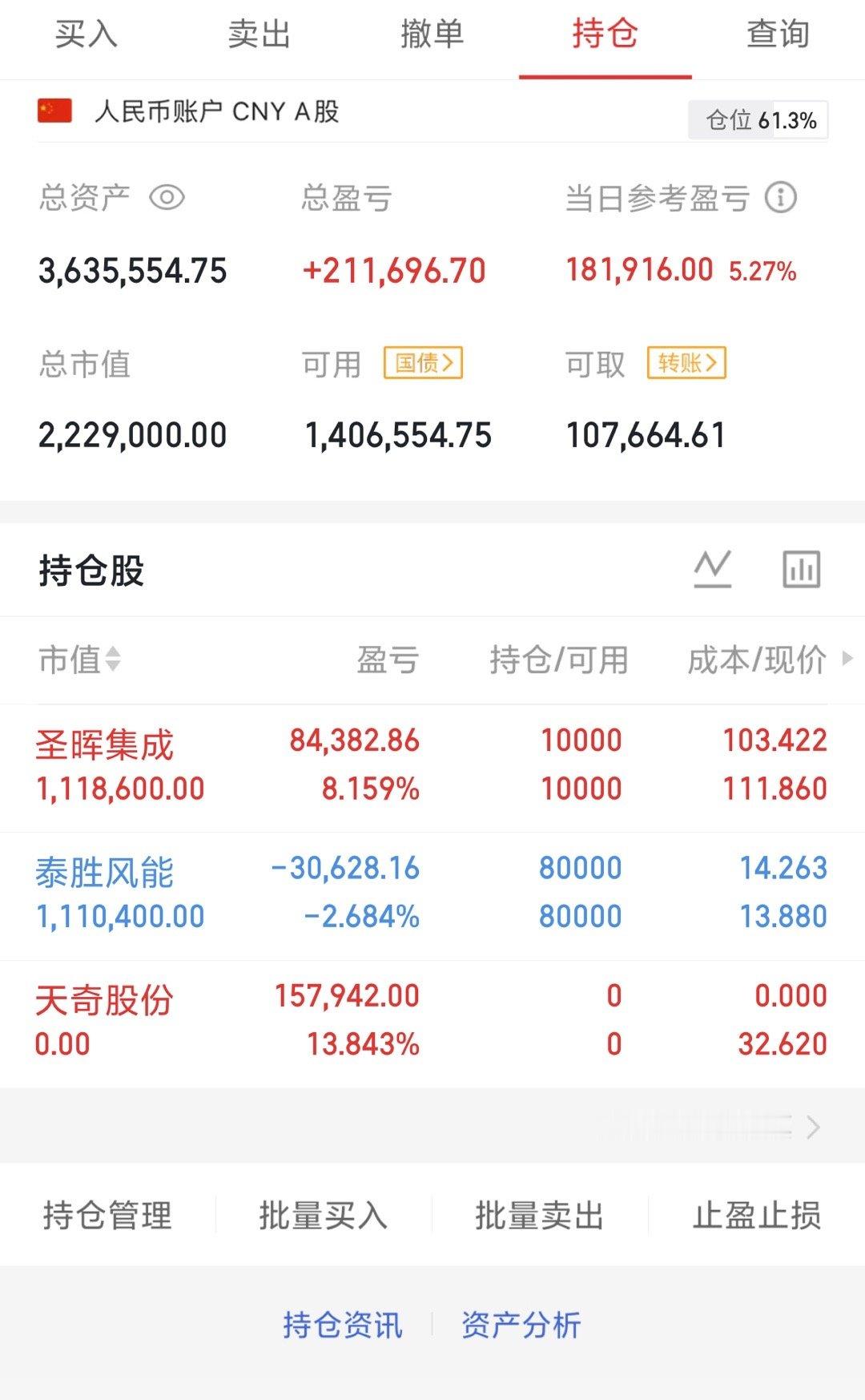The width and height of the screenshot is (865, 1400).
Task: Open the 国债 shortcut next to 可用
Action: click(x=423, y=363)
